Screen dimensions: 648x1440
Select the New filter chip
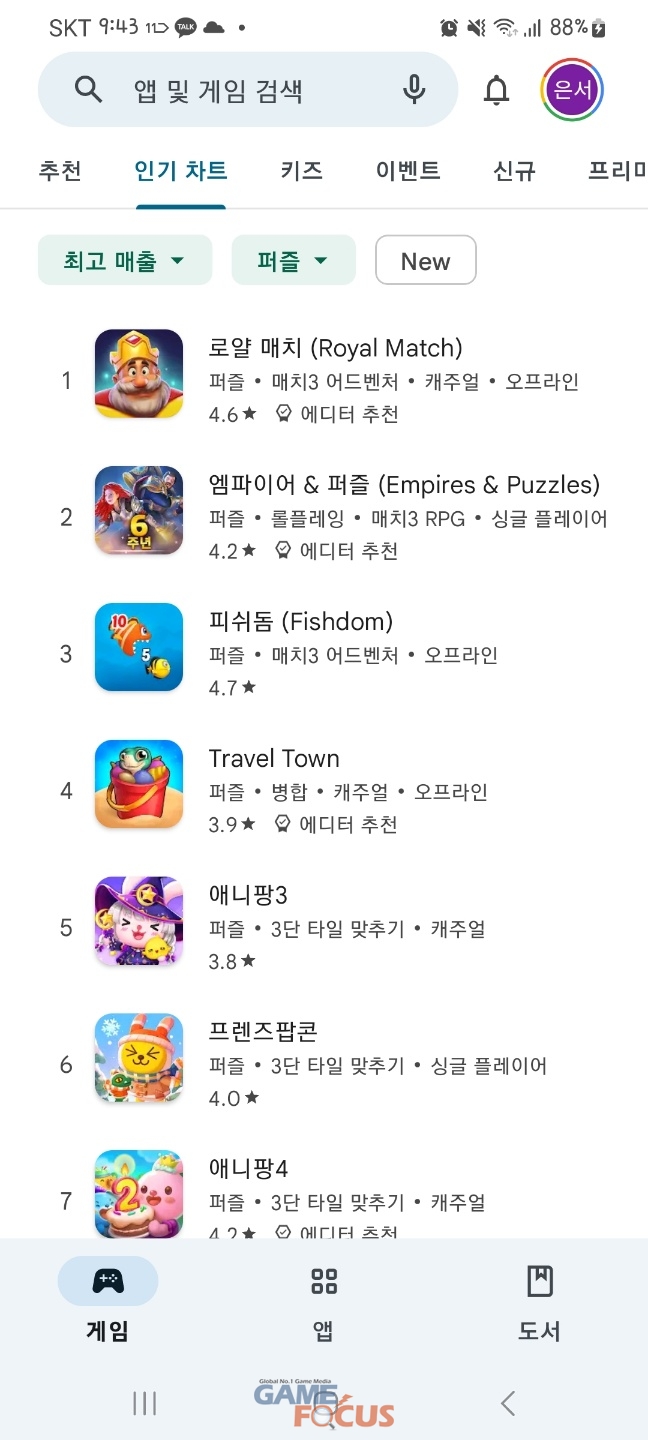(425, 261)
